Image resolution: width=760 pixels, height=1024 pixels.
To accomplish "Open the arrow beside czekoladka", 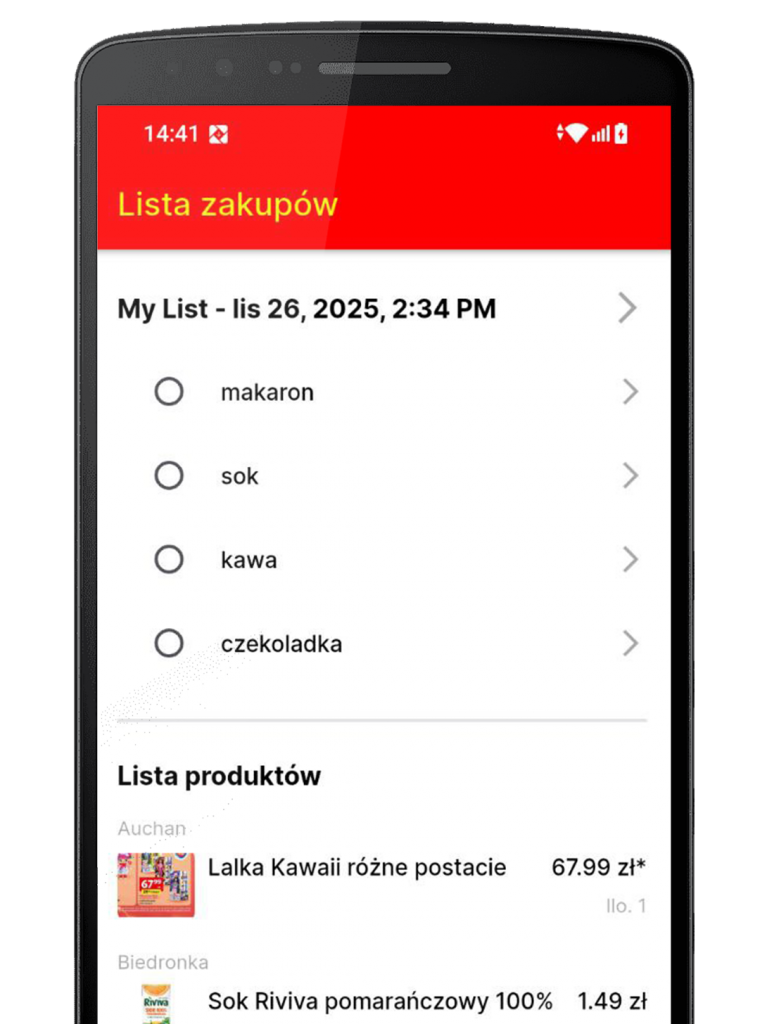I will coord(630,643).
